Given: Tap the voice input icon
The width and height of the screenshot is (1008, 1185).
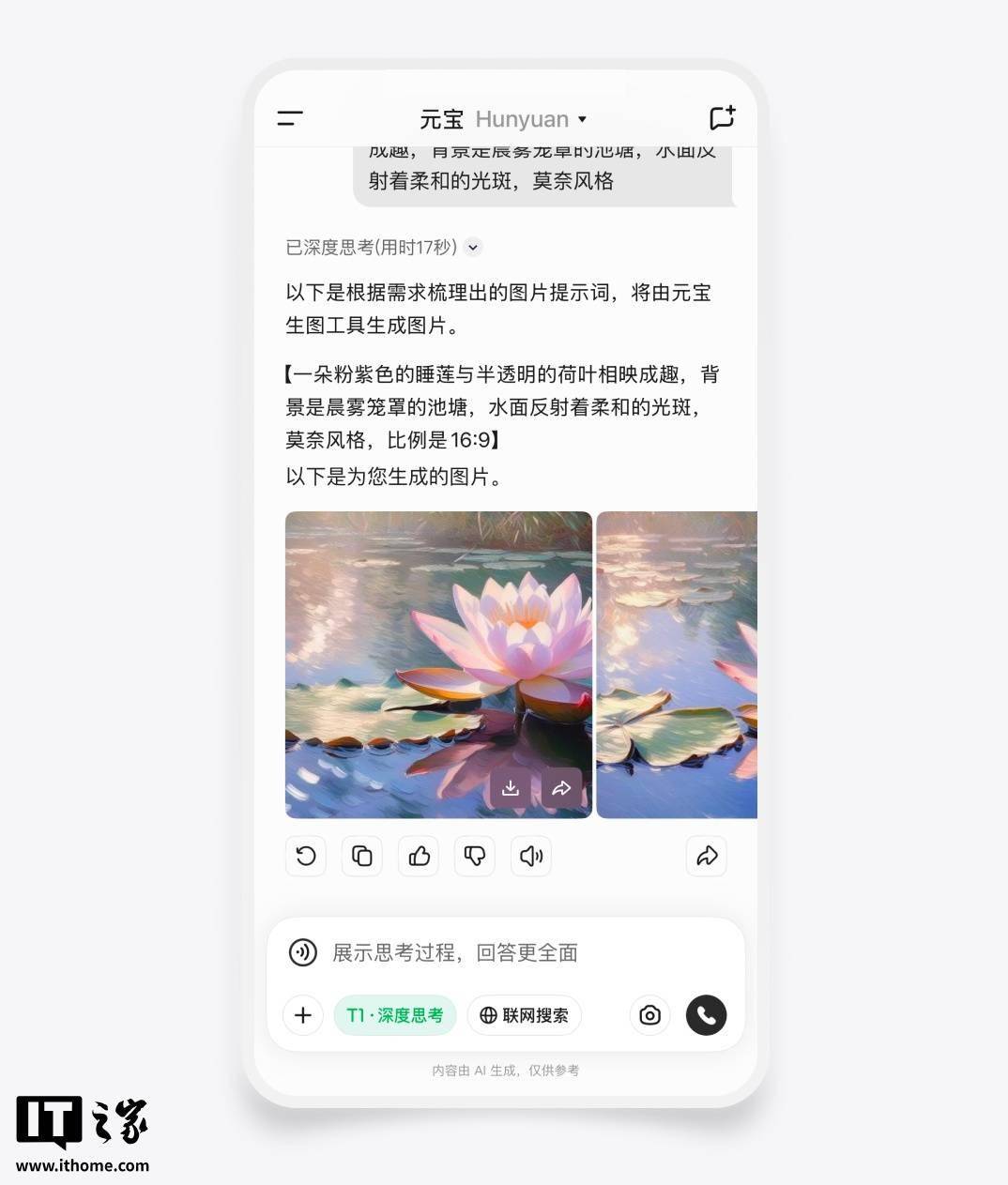Looking at the screenshot, I should coord(302,952).
